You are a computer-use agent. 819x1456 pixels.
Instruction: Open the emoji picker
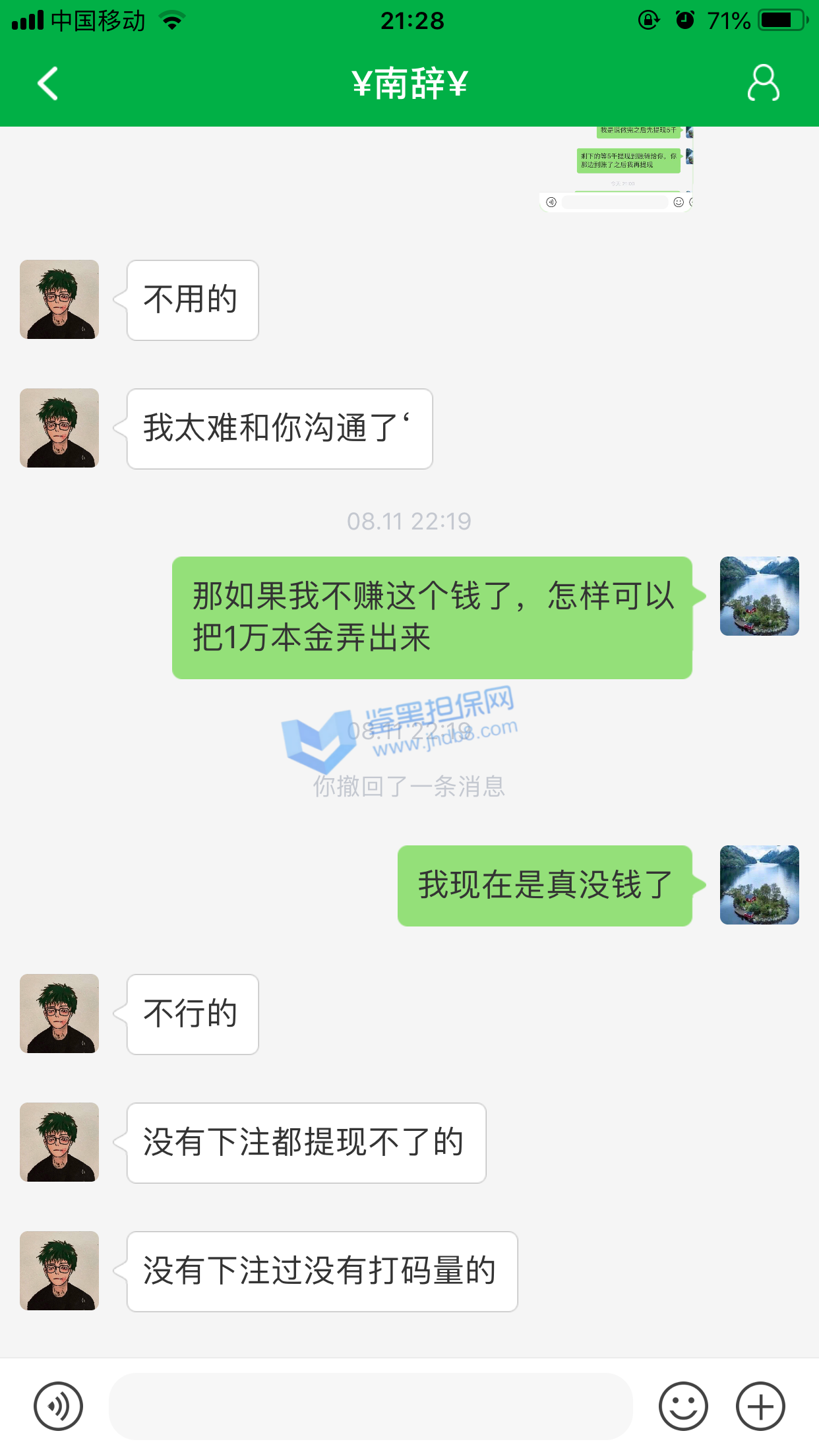(683, 1406)
